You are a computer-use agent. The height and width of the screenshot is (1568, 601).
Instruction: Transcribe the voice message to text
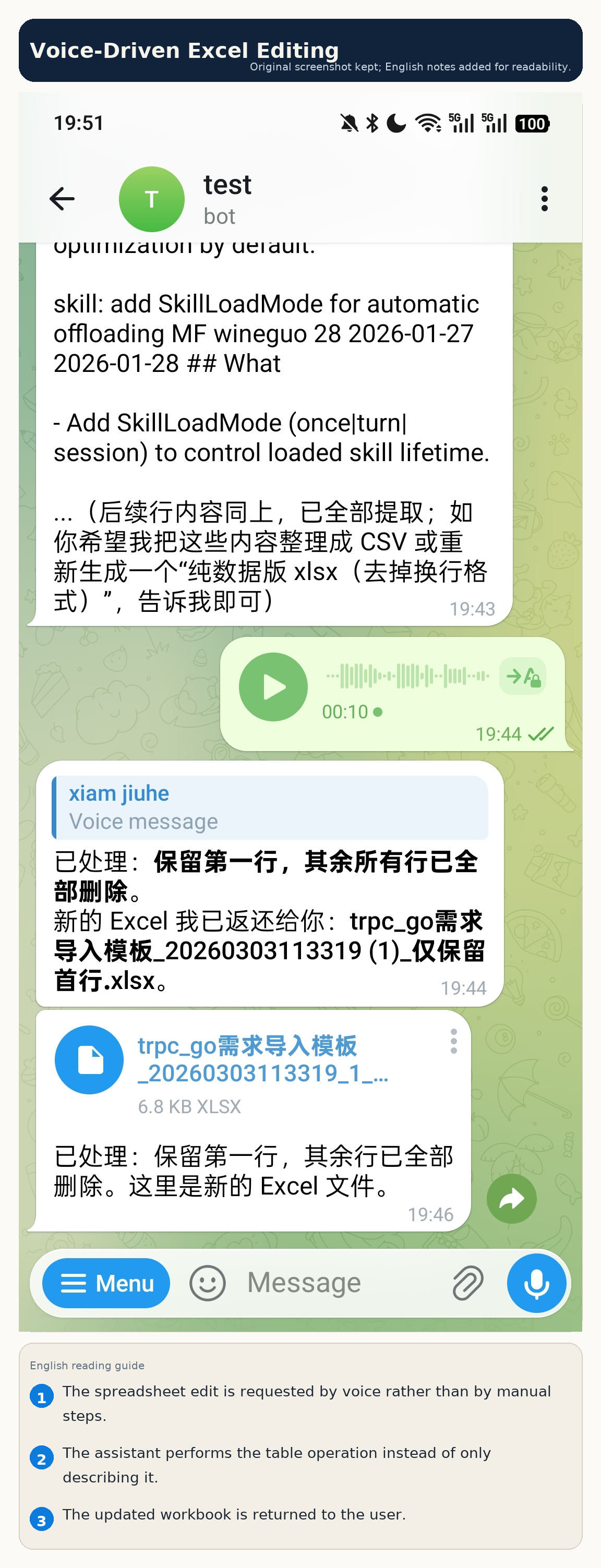[x=522, y=676]
